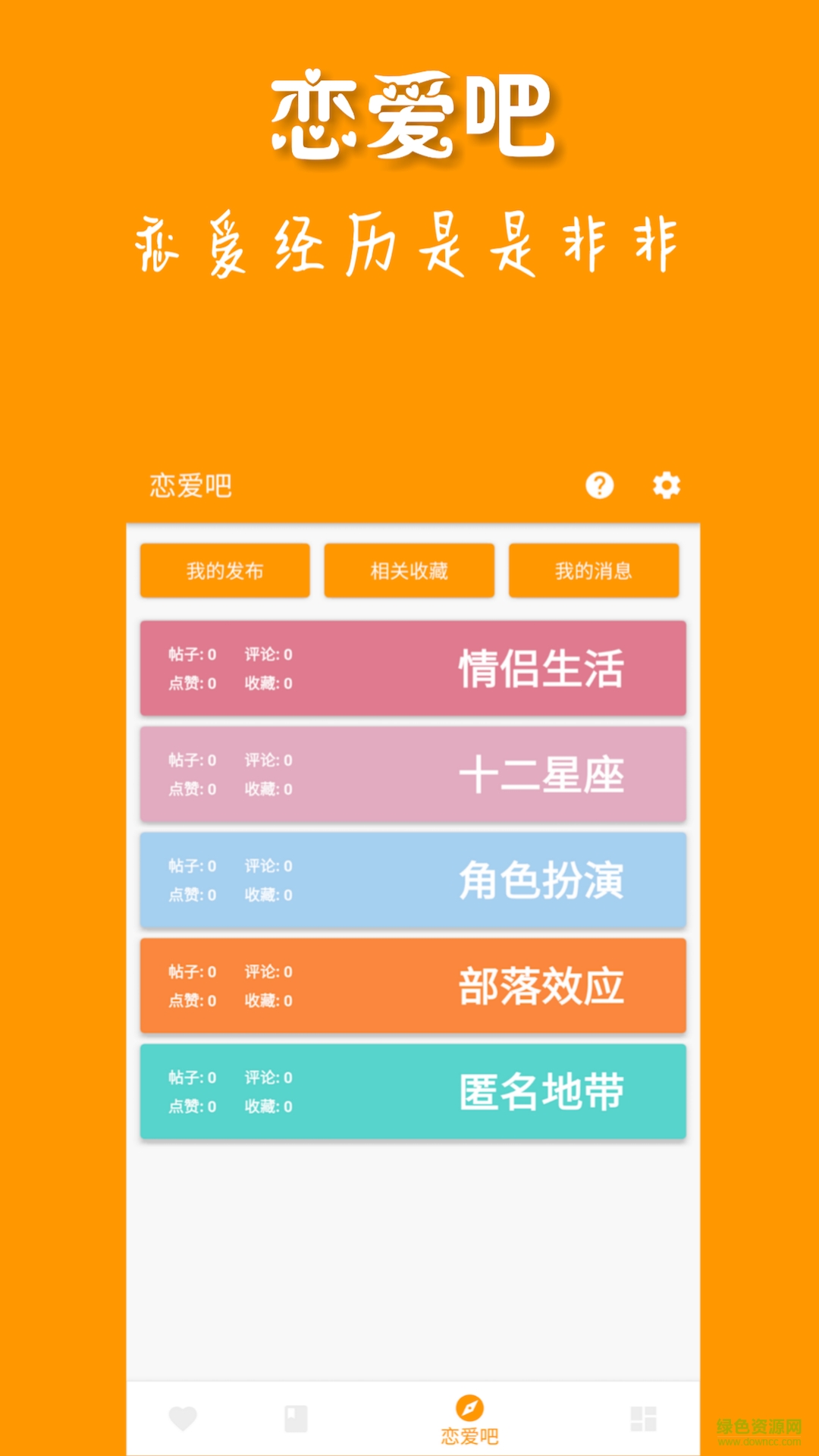Open the 我的消息 section
This screenshot has width=819, height=1456.
click(x=594, y=570)
